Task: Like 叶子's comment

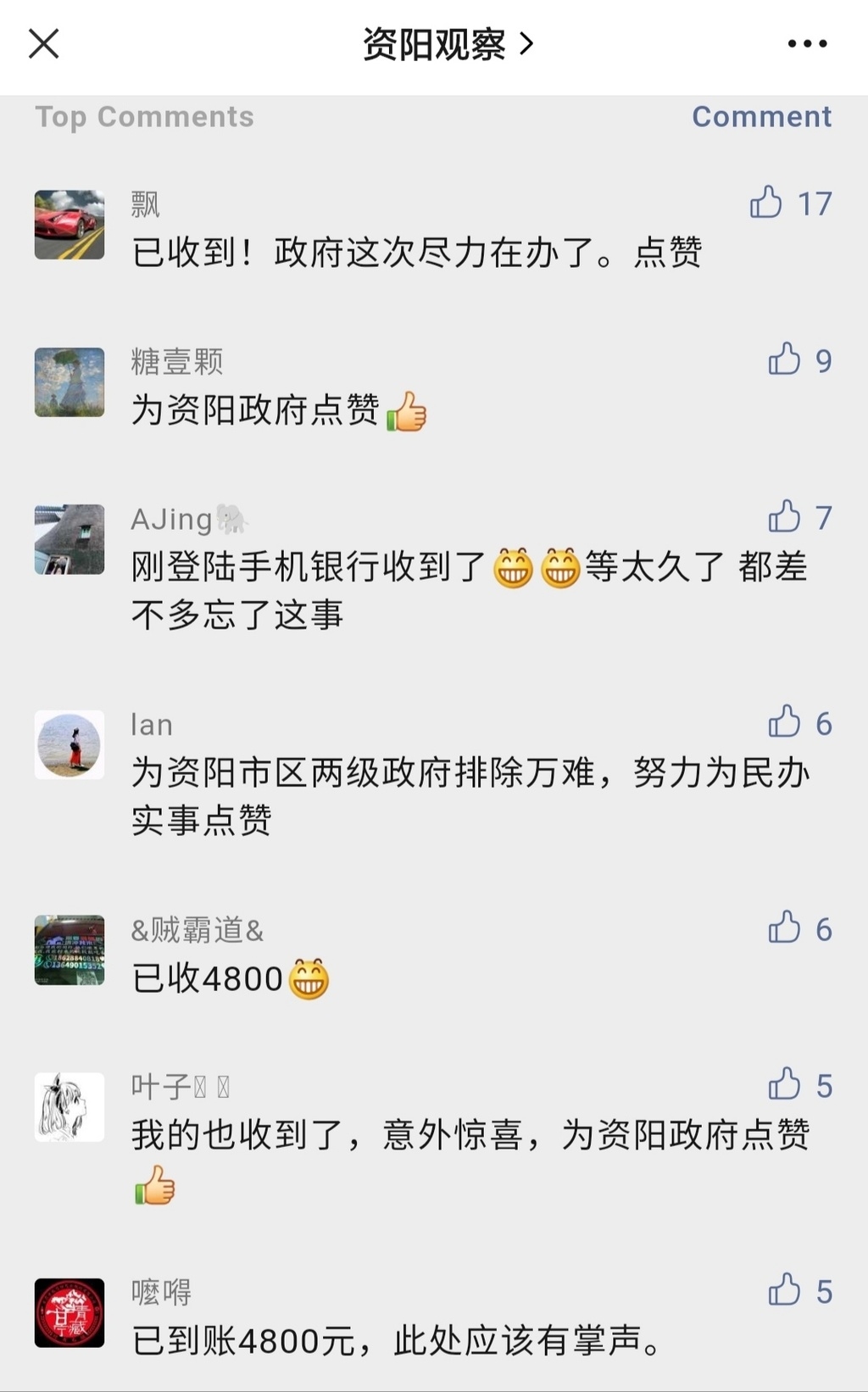Action: [x=784, y=1085]
